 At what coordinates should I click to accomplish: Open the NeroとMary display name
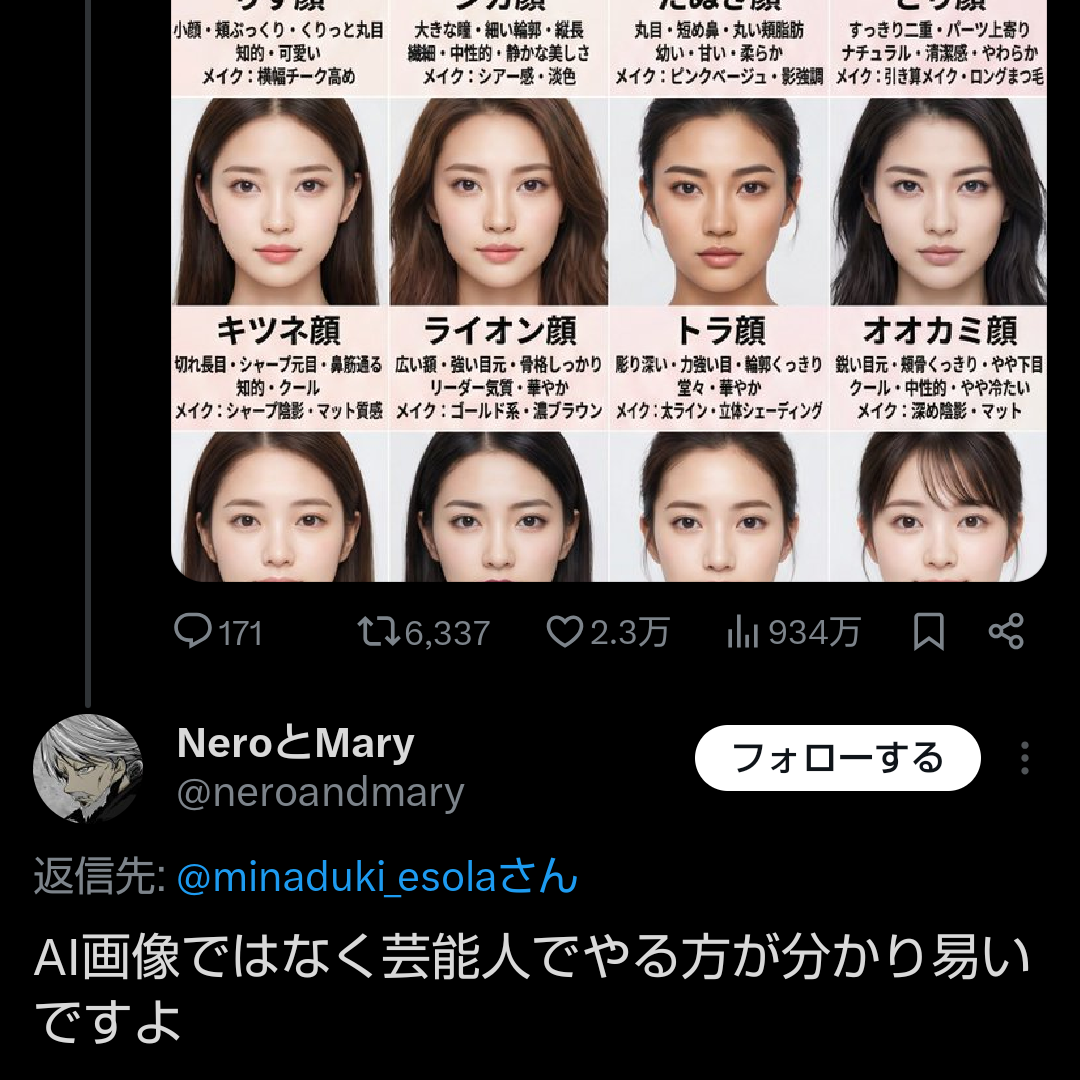(295, 743)
